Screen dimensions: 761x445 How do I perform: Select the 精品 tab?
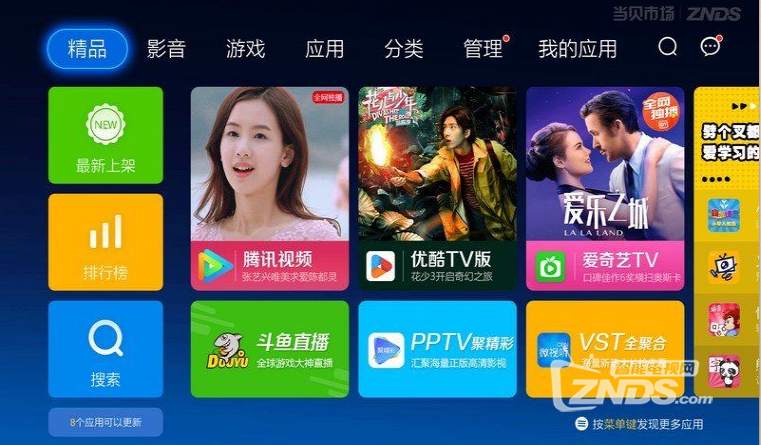click(x=87, y=49)
